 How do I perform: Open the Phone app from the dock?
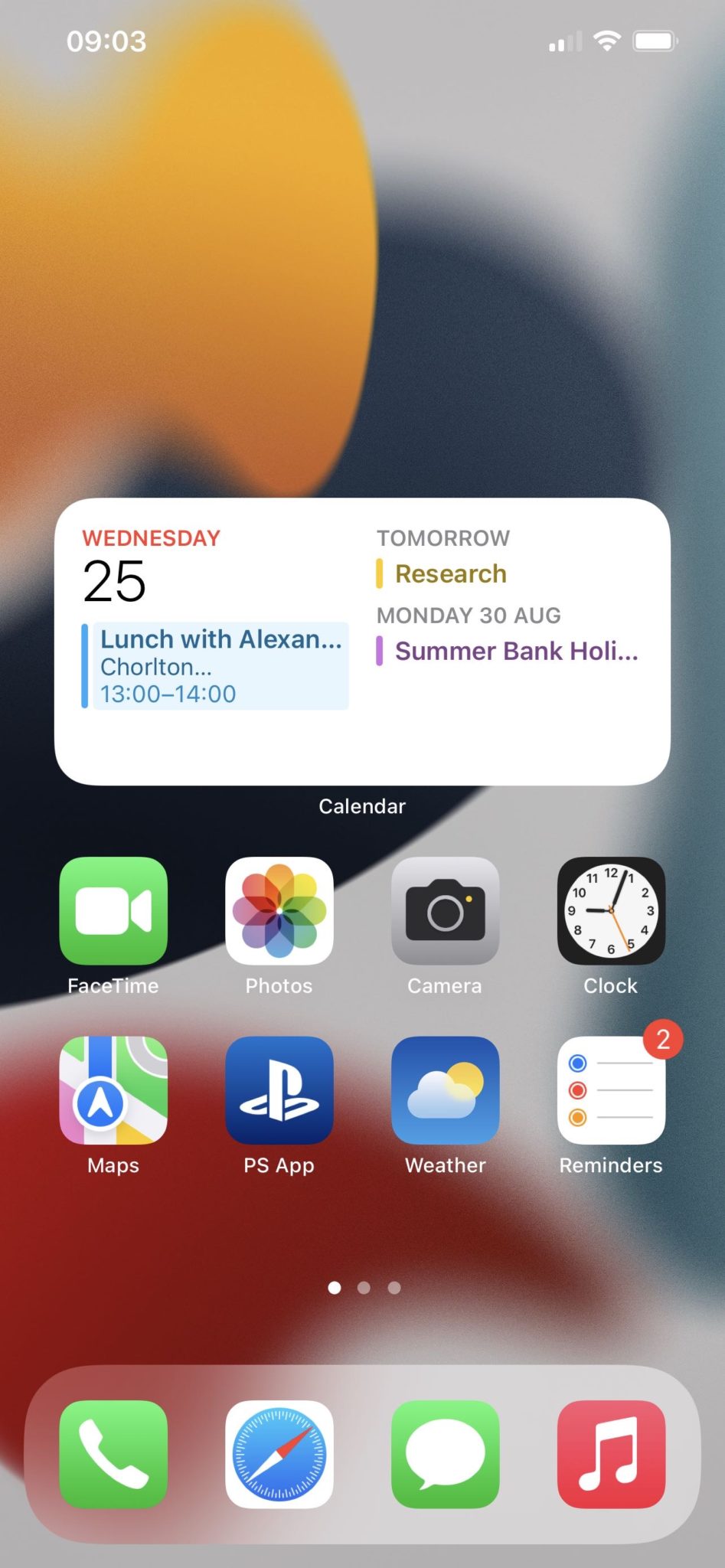point(113,1453)
